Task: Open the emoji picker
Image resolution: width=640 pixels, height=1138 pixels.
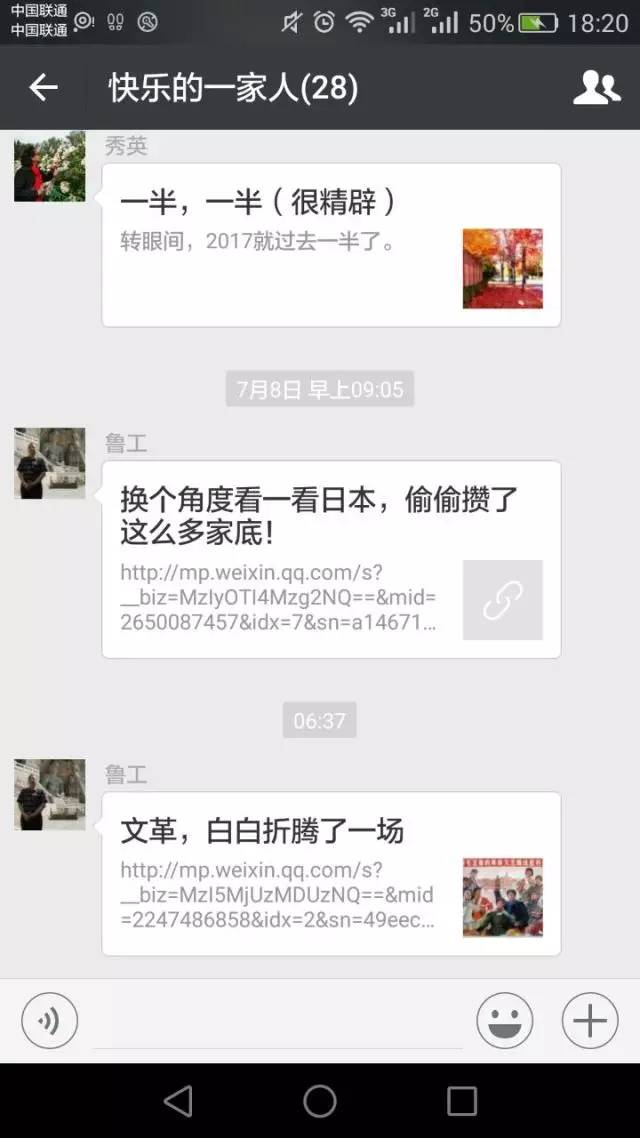Action: click(x=504, y=1021)
